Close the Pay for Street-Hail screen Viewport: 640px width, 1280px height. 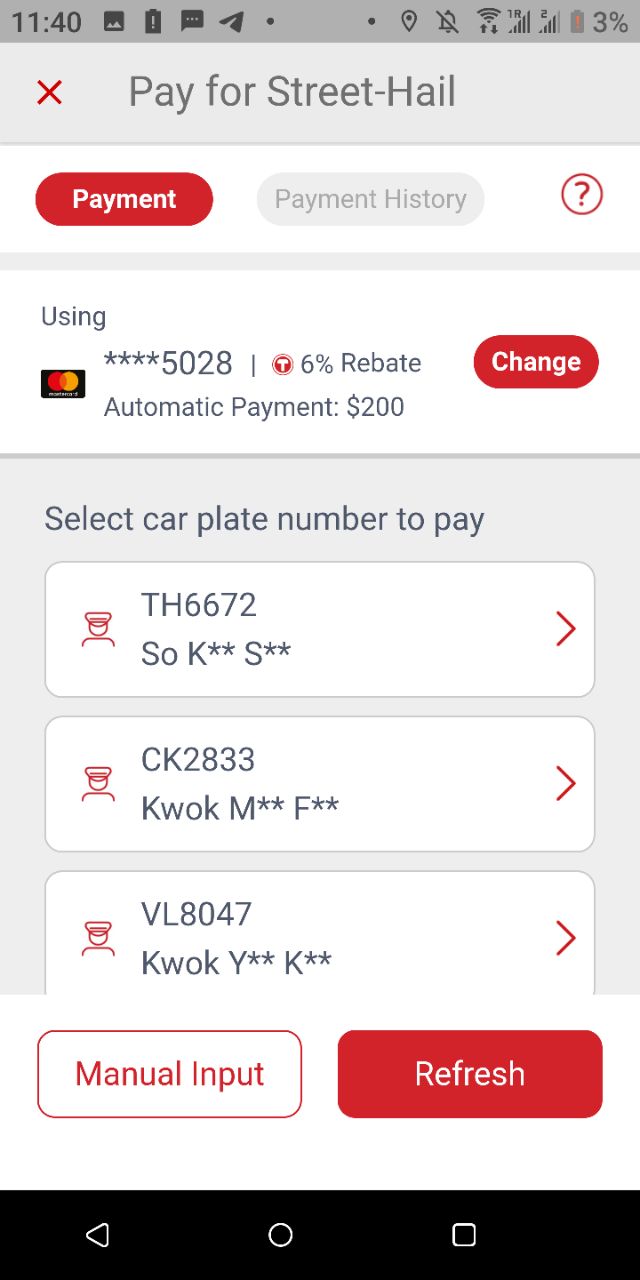point(49,93)
